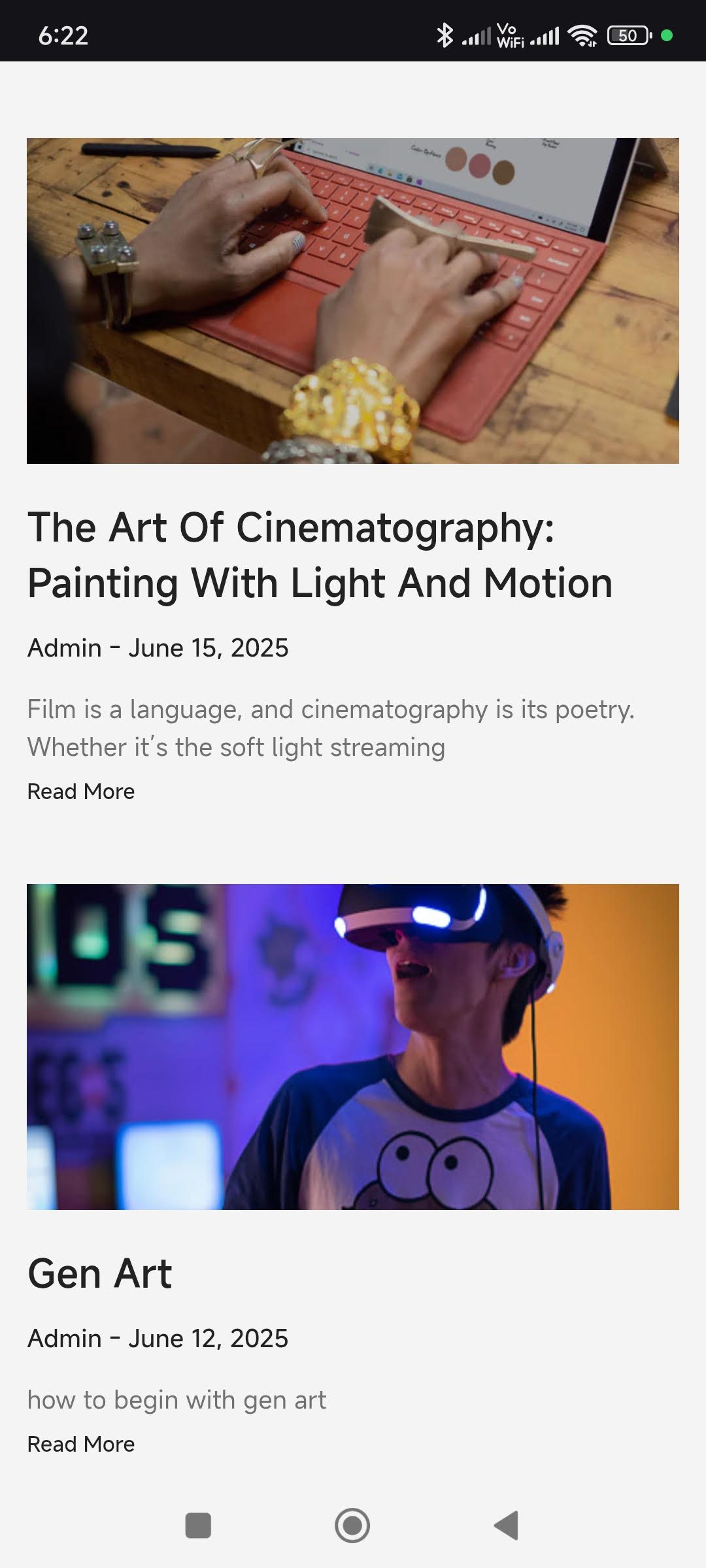Go back with the system back button
The width and height of the screenshot is (706, 1568).
coord(507,1526)
